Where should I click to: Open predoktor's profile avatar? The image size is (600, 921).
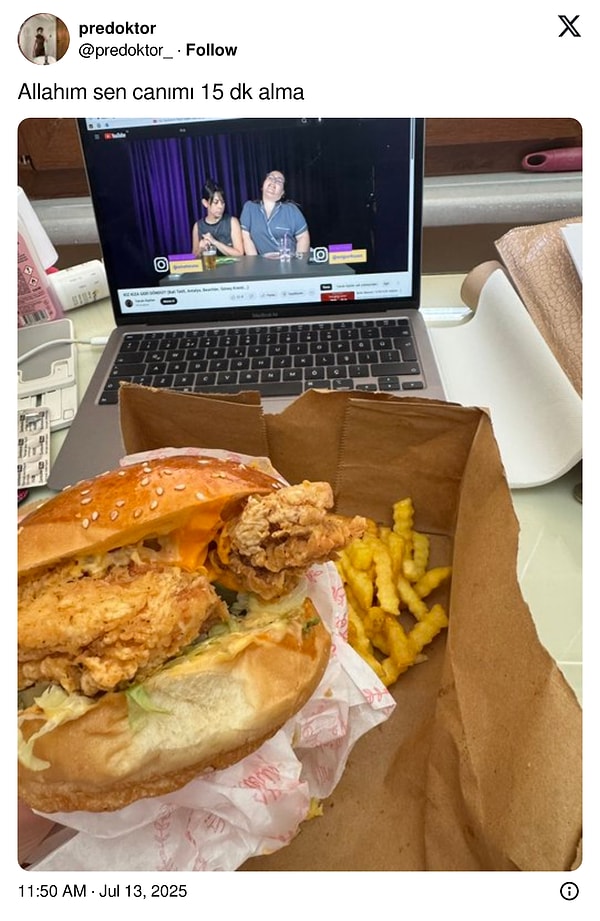click(43, 39)
